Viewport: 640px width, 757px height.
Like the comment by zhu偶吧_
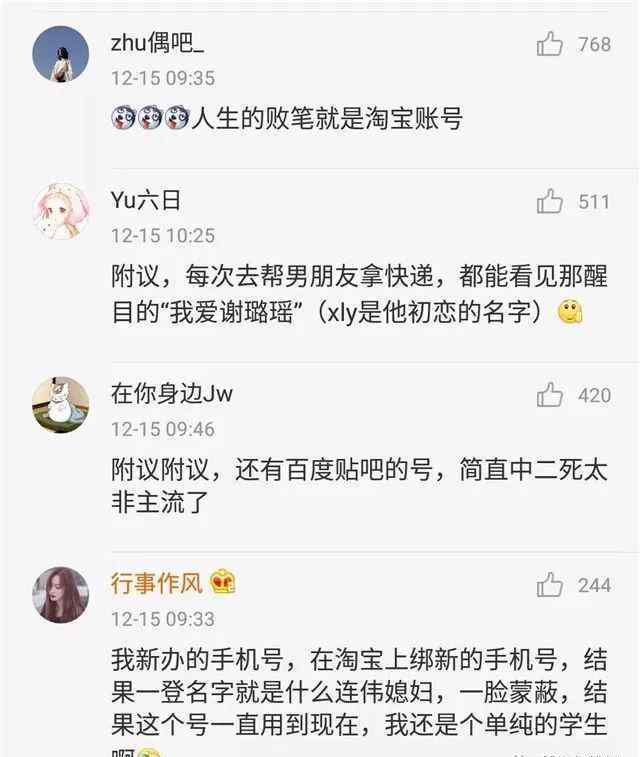550,44
